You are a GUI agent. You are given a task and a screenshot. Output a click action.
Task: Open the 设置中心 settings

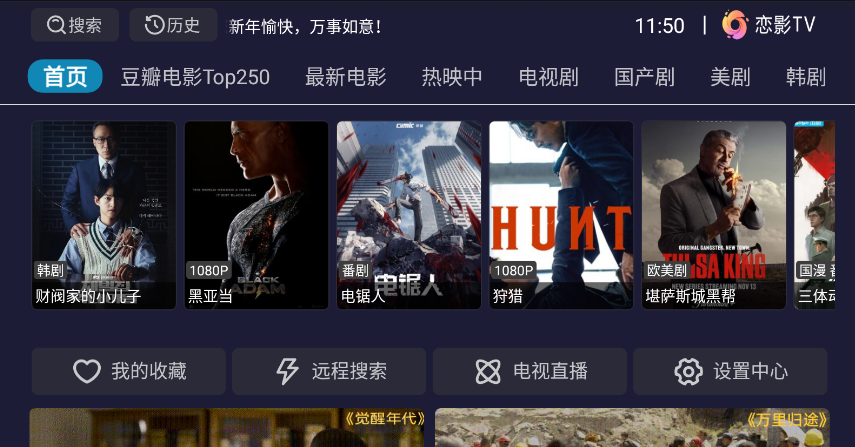[x=730, y=371]
